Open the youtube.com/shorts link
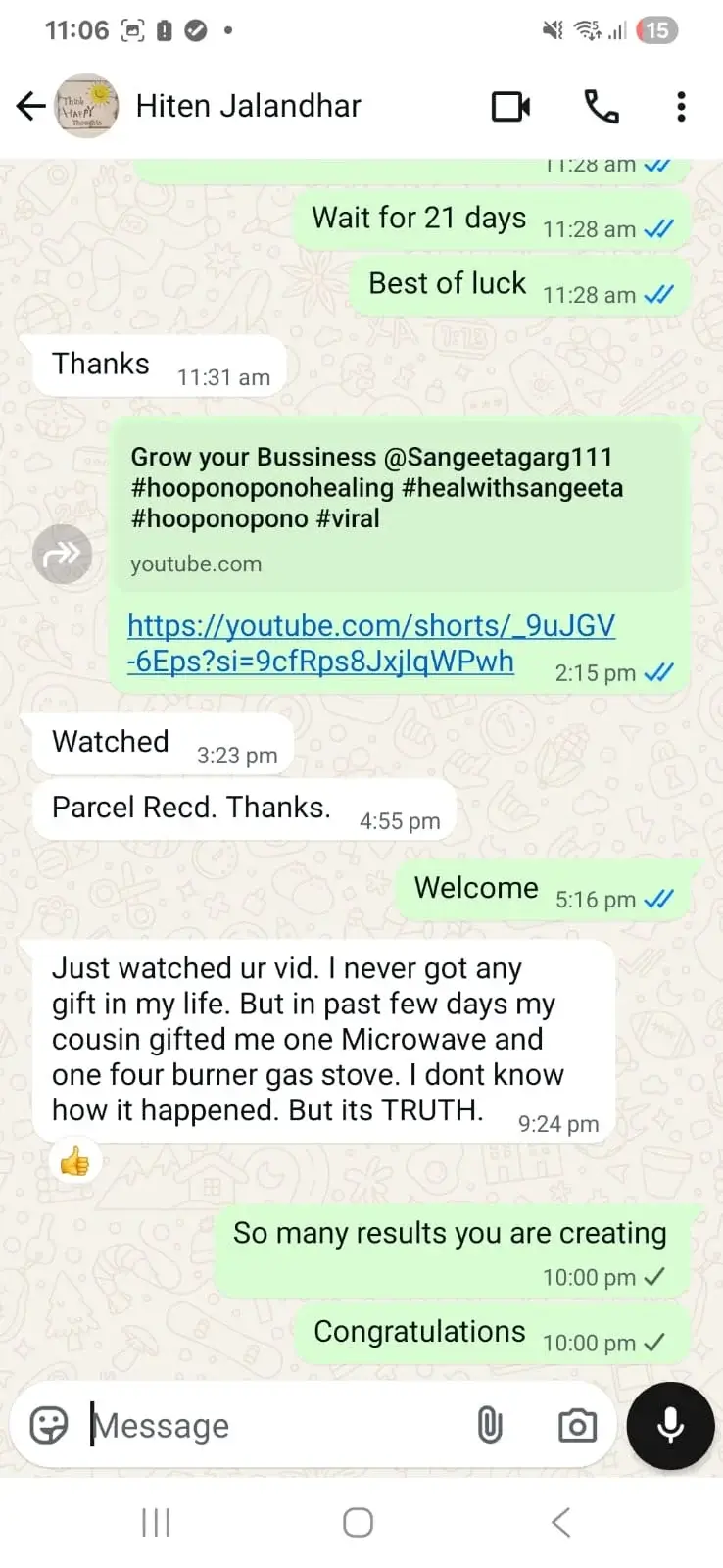This screenshot has height=1568, width=723. click(x=371, y=643)
